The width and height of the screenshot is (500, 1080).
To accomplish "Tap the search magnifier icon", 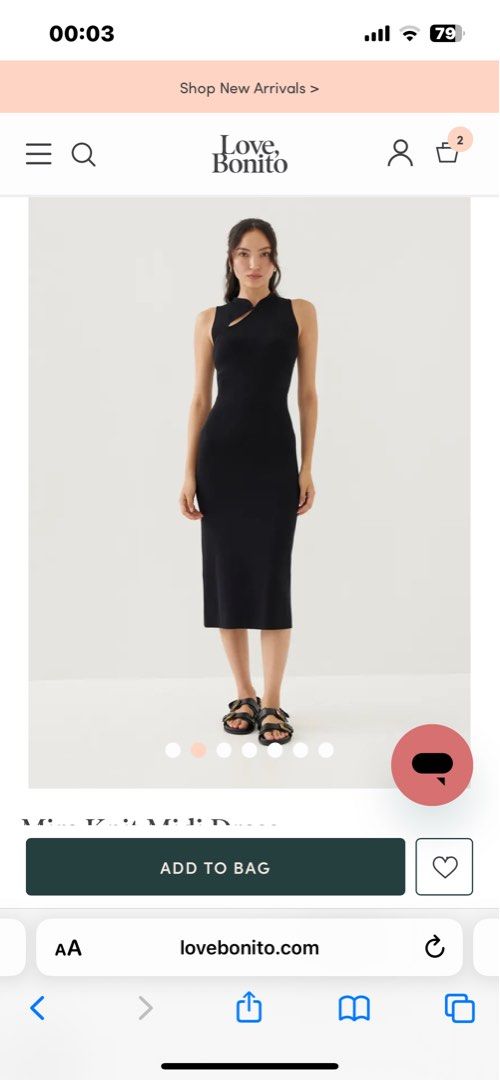I will pos(83,154).
